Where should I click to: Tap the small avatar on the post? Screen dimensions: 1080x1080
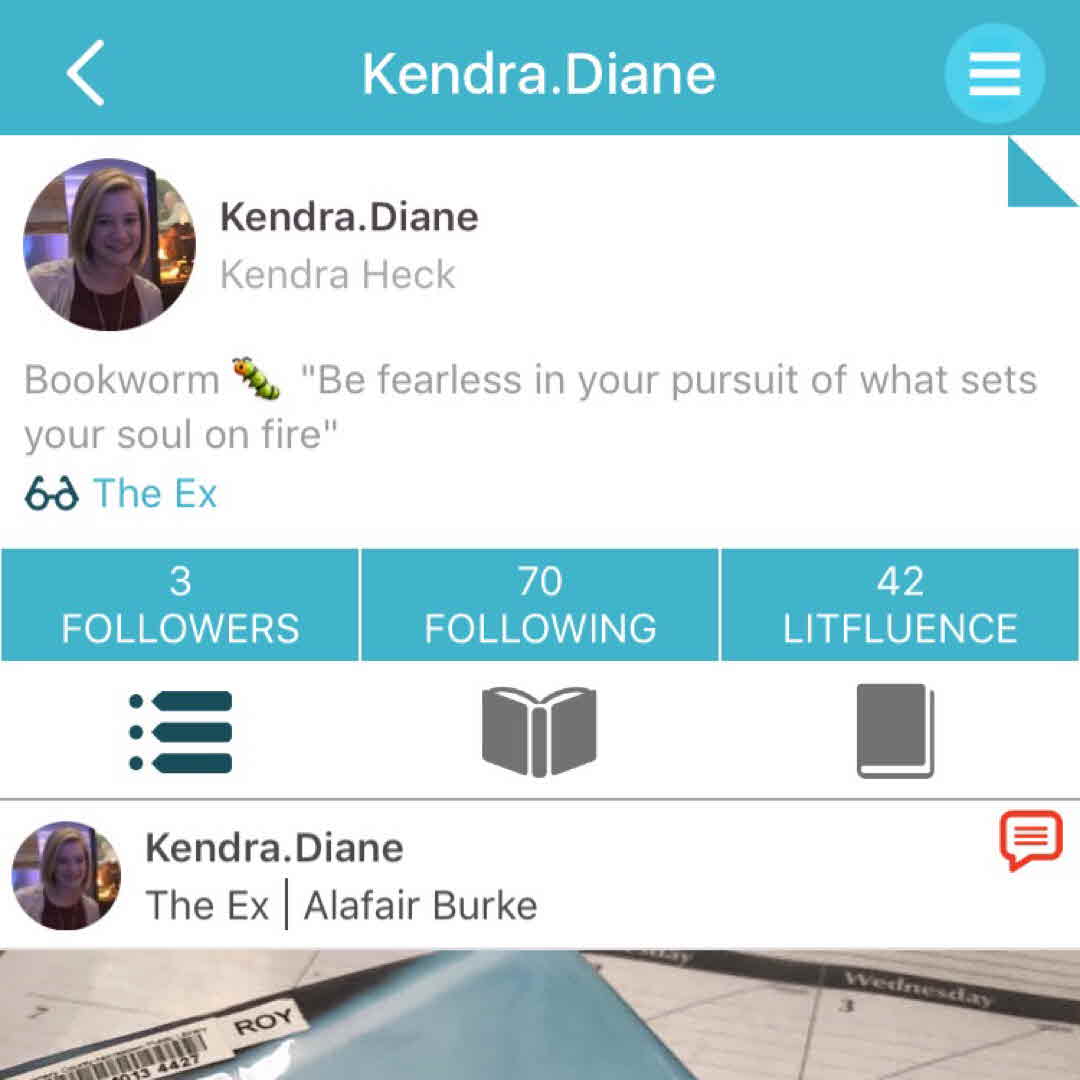click(x=66, y=876)
